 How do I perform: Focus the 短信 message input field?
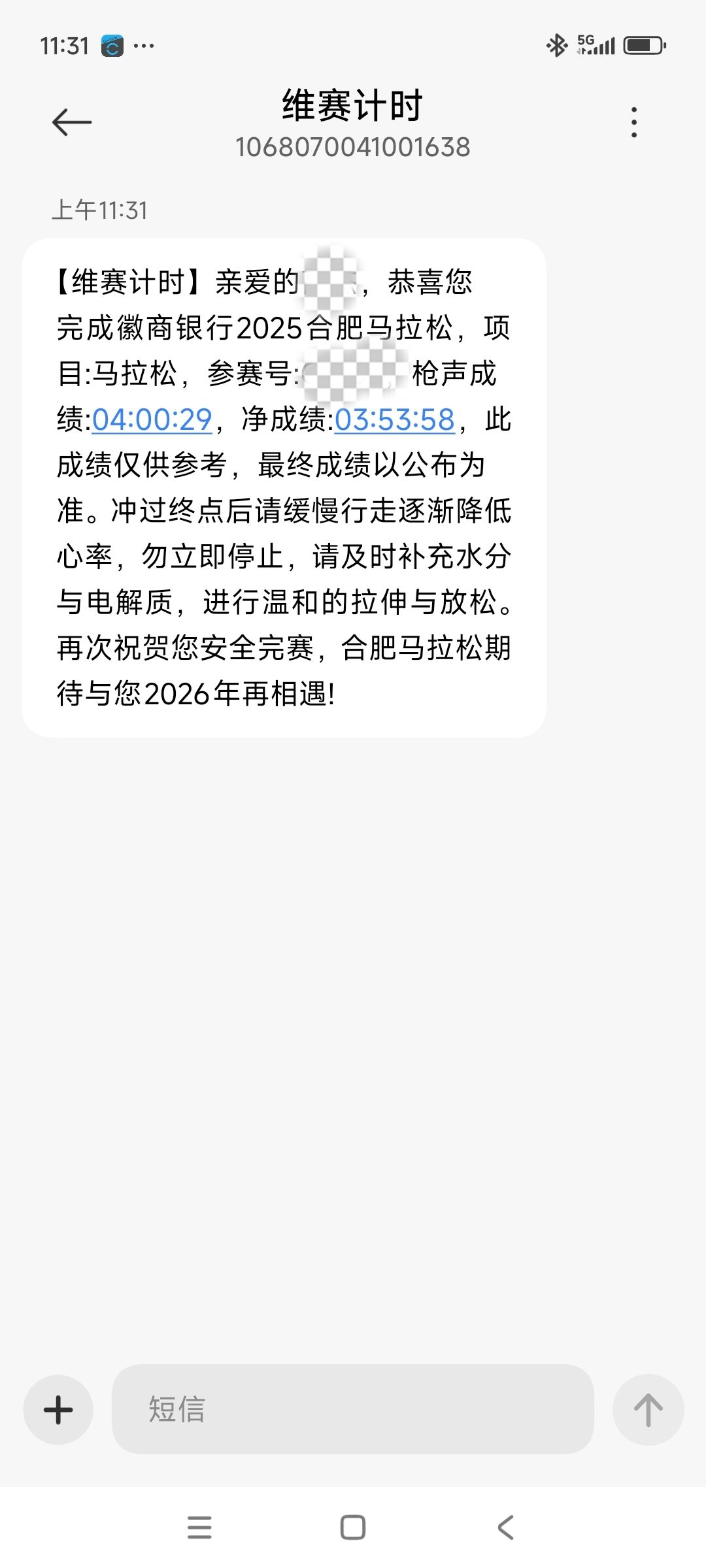click(353, 1409)
